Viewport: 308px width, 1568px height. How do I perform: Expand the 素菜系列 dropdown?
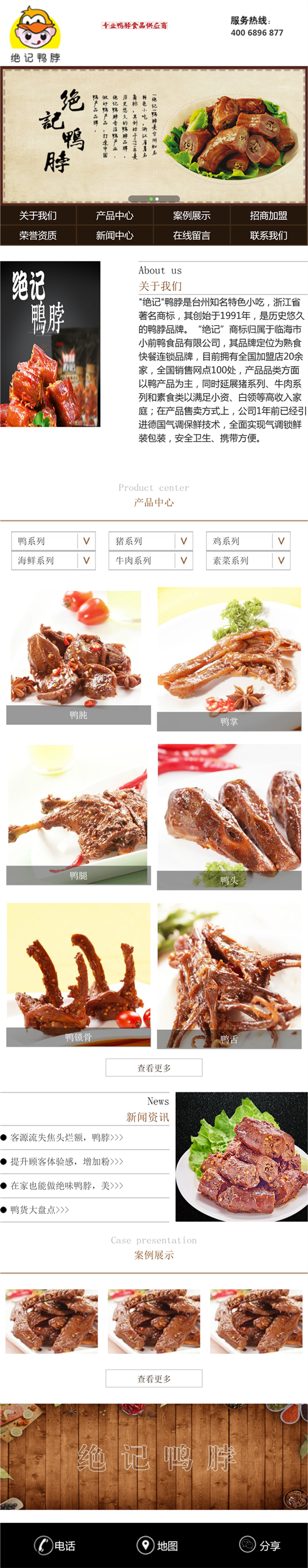(x=281, y=560)
